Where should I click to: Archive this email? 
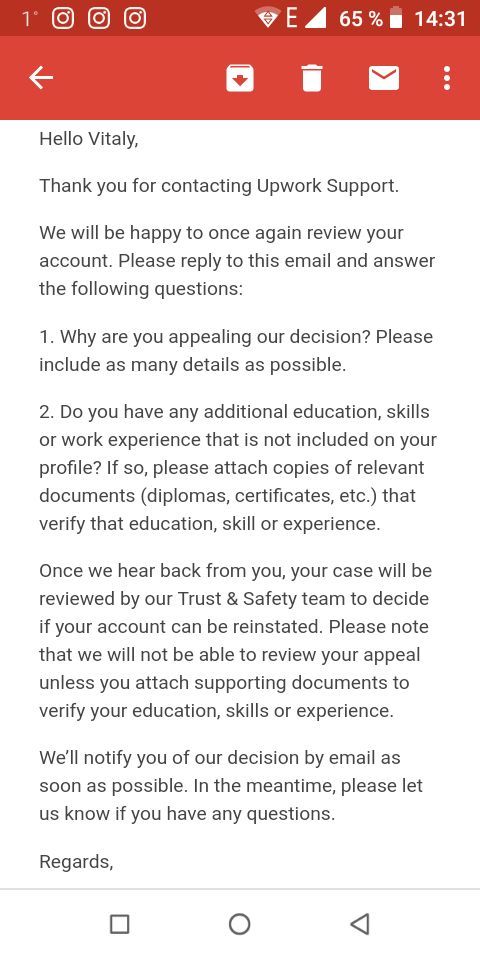point(240,78)
